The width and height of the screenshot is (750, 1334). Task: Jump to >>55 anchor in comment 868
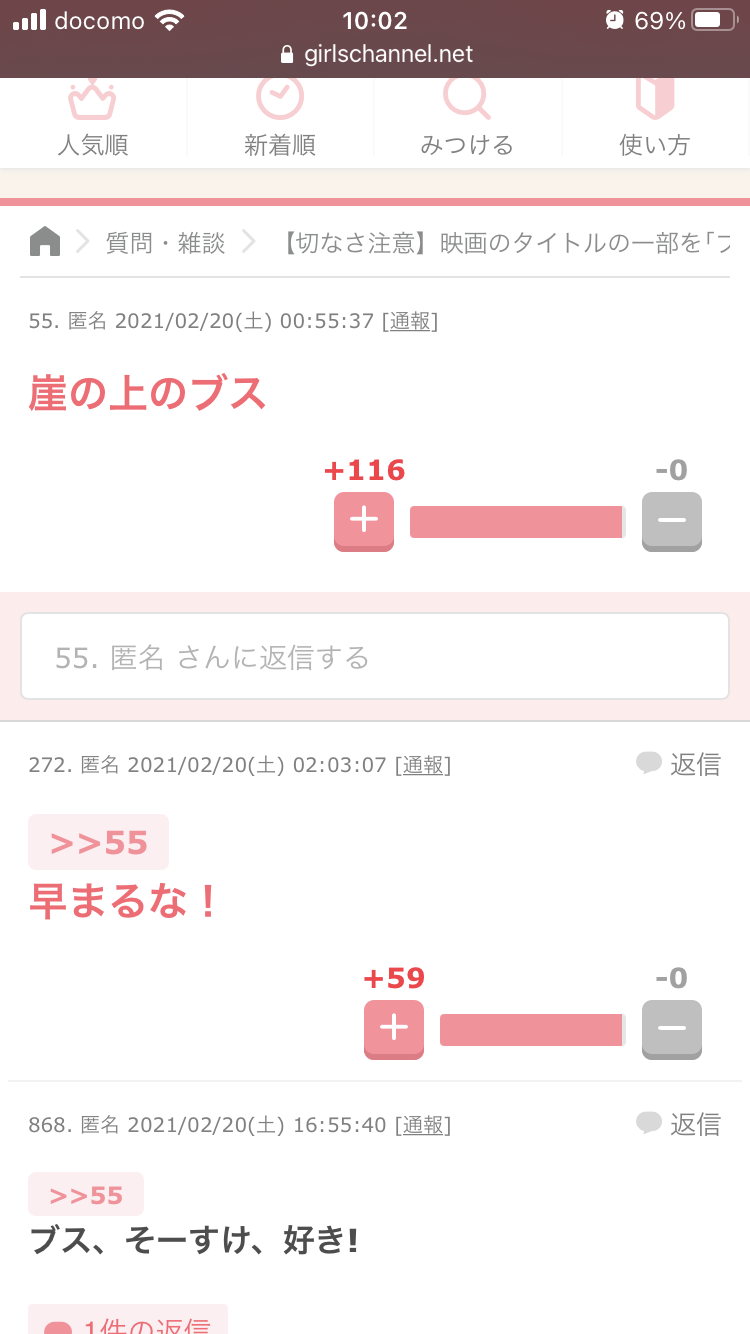click(x=86, y=1194)
